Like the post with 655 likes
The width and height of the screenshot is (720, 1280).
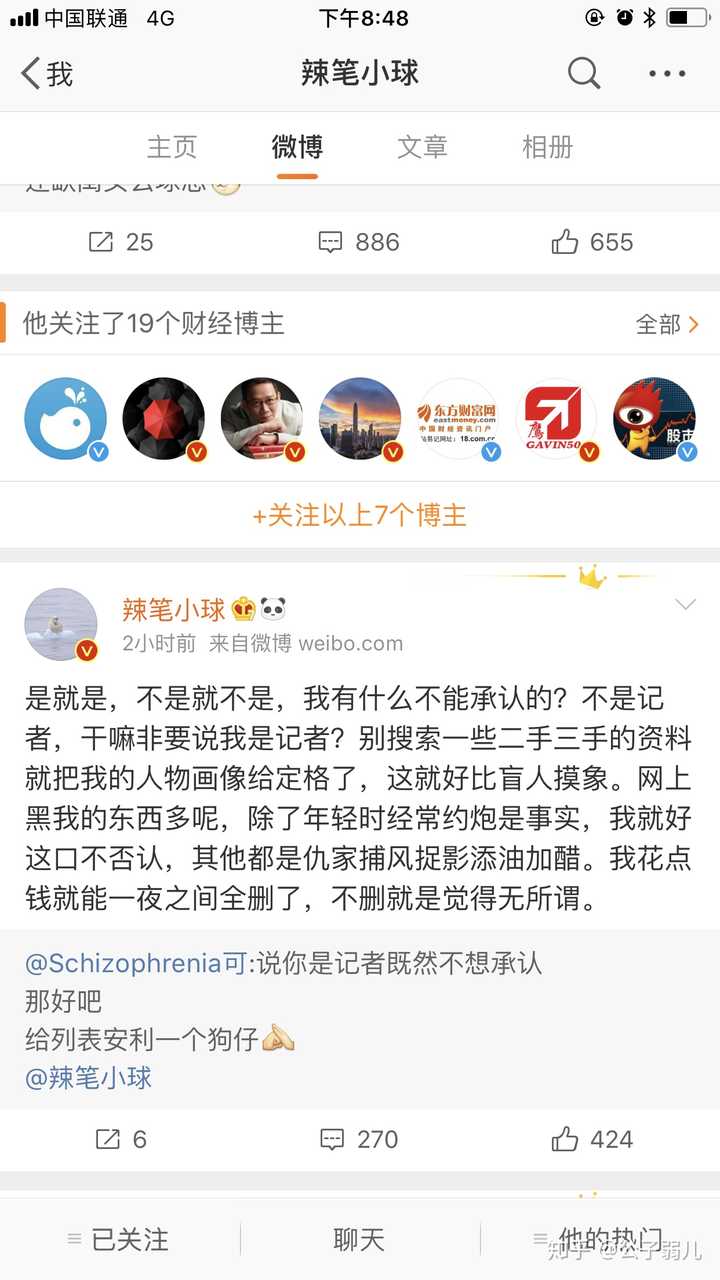click(x=592, y=242)
